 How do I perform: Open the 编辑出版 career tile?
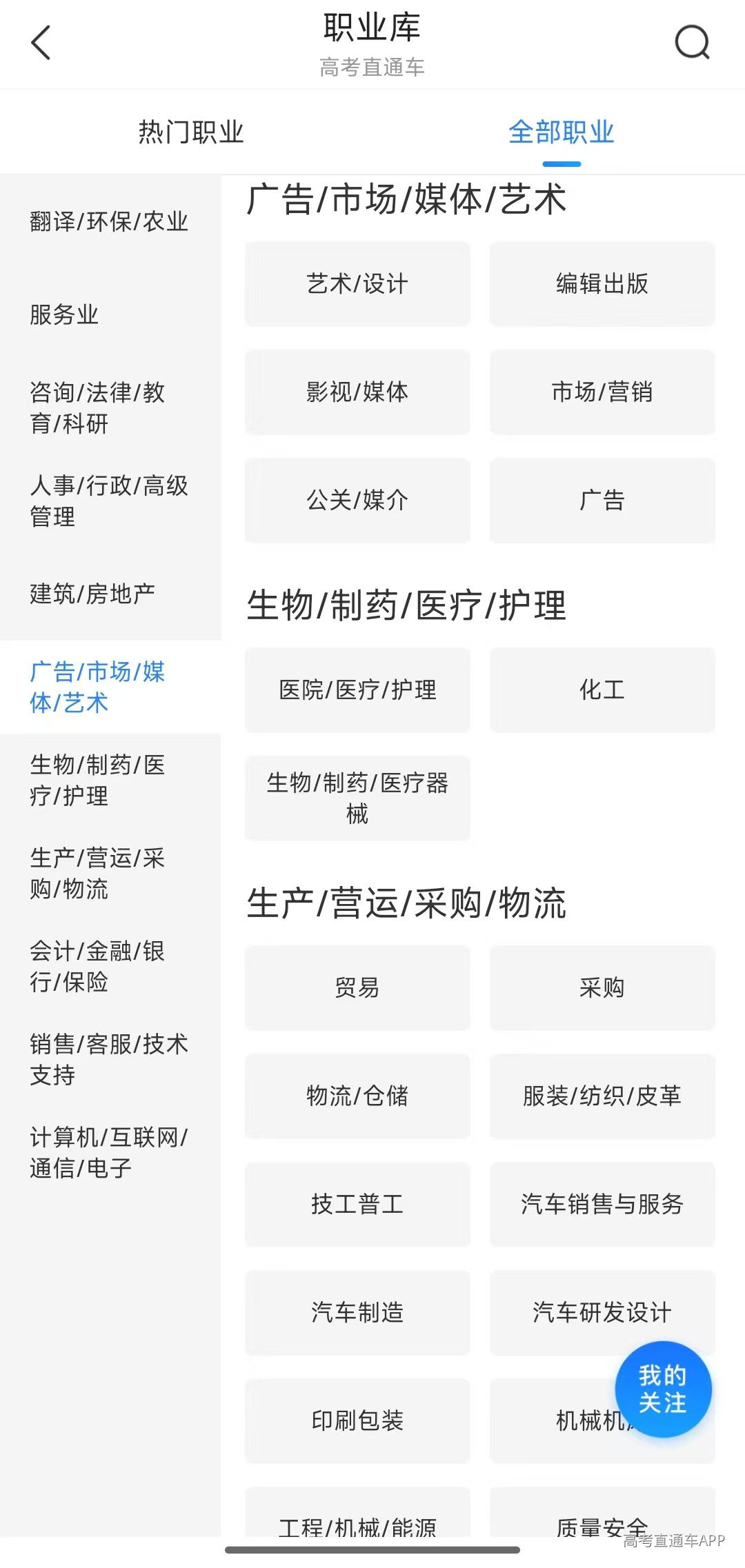click(x=602, y=283)
